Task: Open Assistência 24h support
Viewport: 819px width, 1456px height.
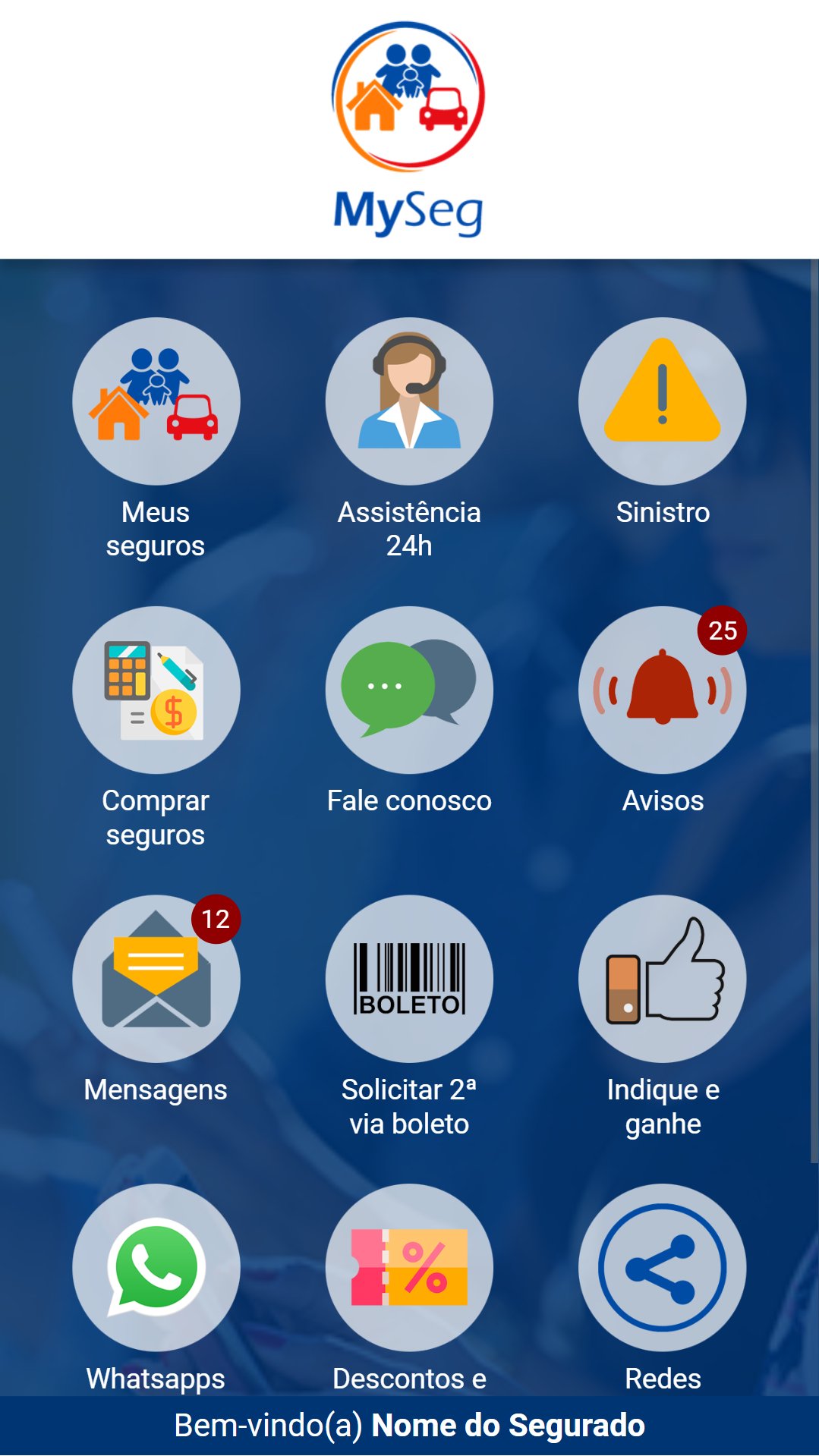Action: 409,401
